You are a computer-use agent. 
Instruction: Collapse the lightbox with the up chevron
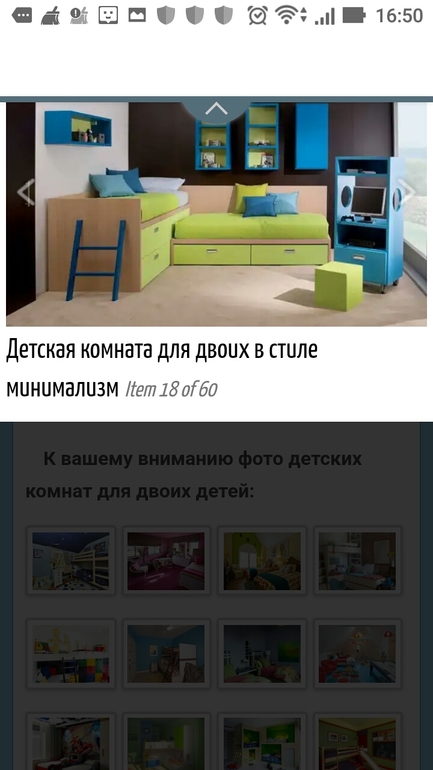[x=216, y=109]
